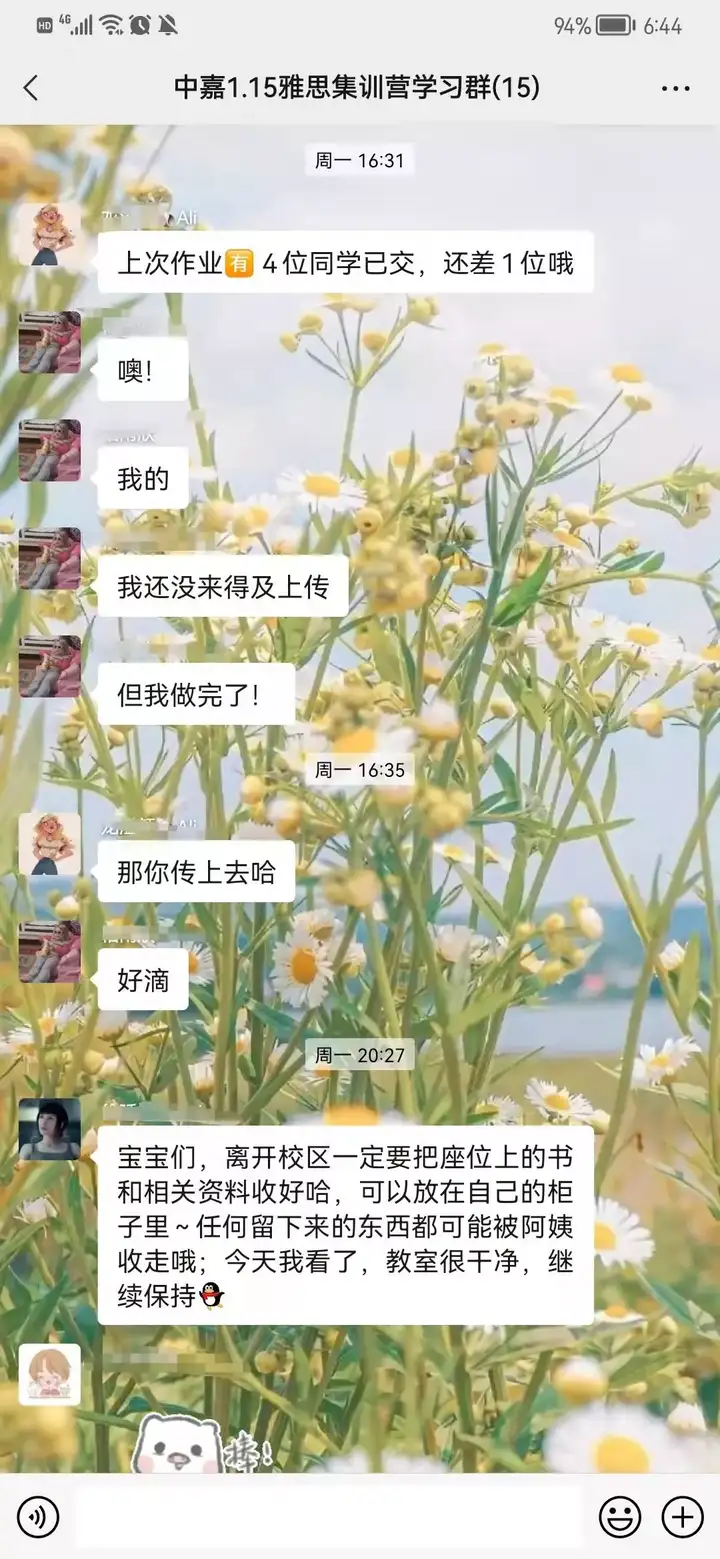Open the plus attachment menu
The height and width of the screenshot is (1559, 720).
tap(683, 1517)
